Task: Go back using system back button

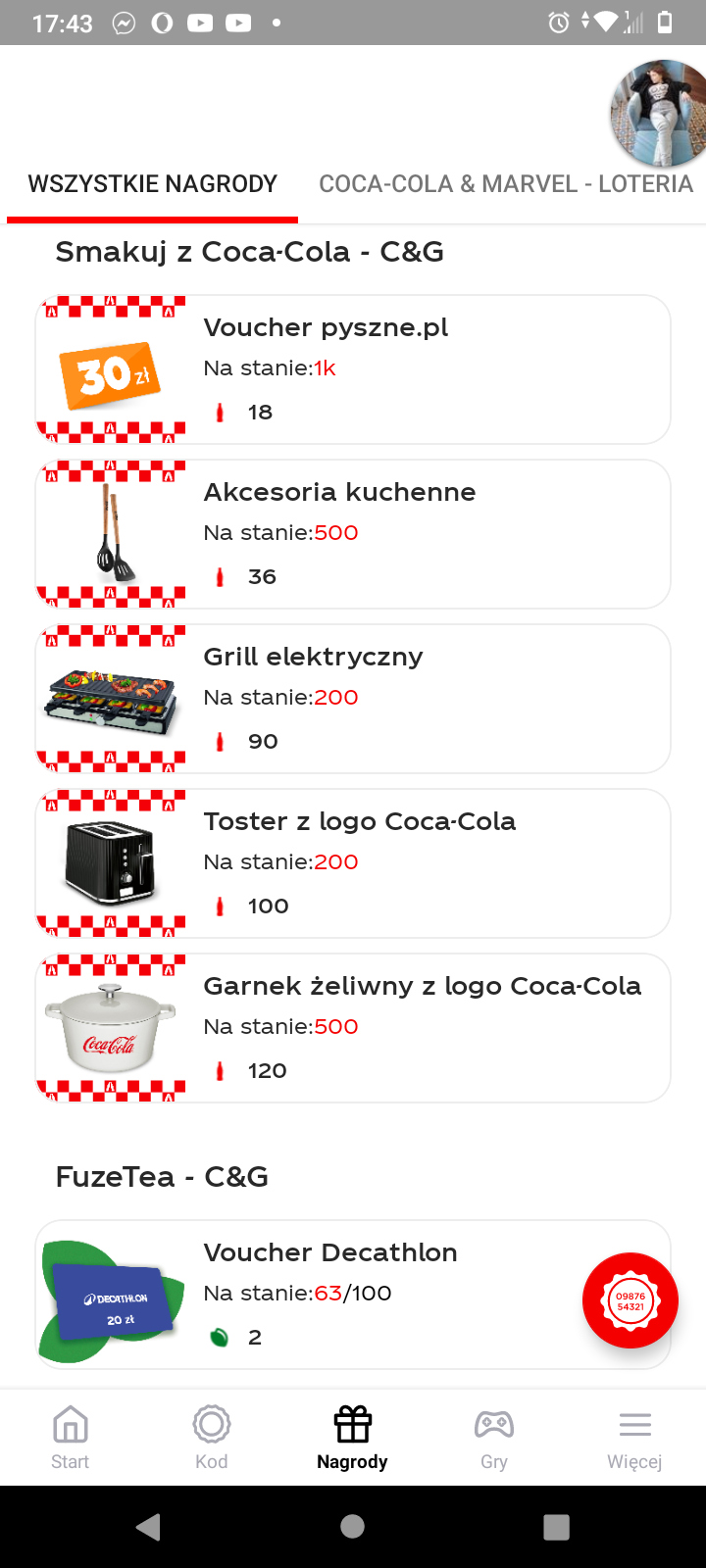Action: click(149, 1526)
